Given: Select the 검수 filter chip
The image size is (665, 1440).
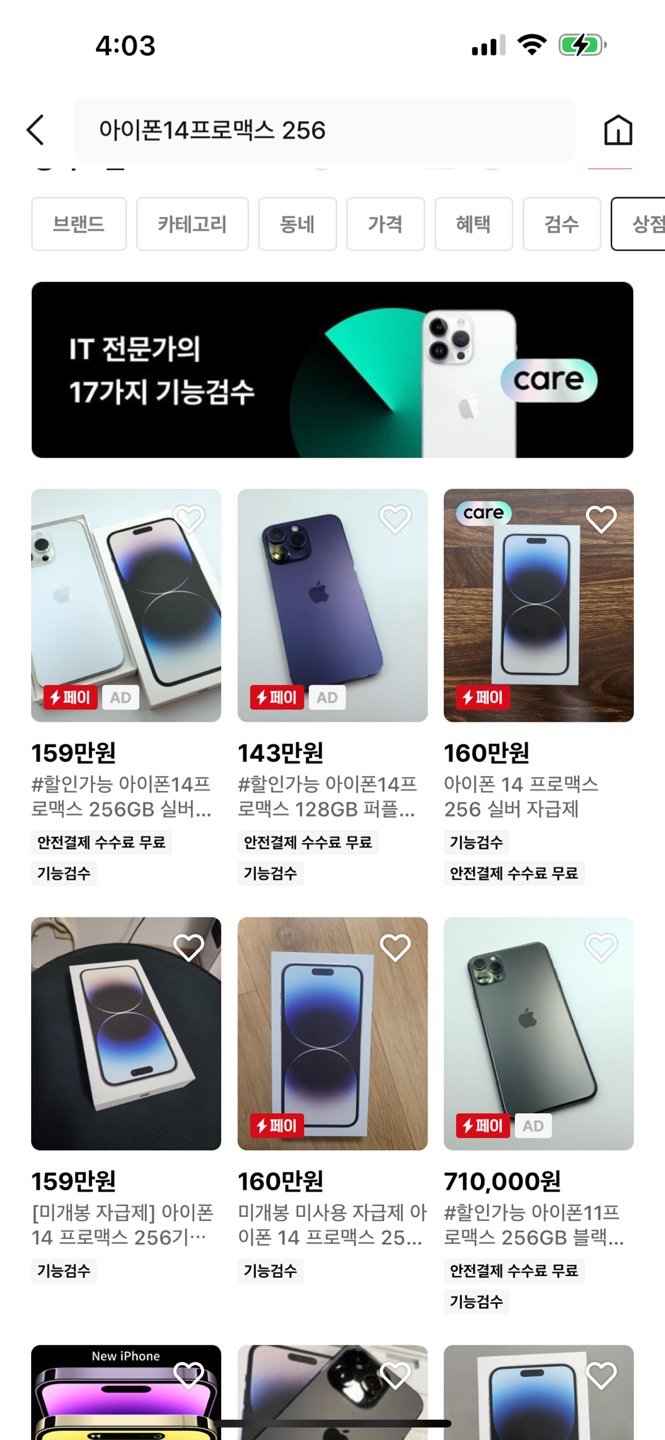Looking at the screenshot, I should tap(561, 224).
